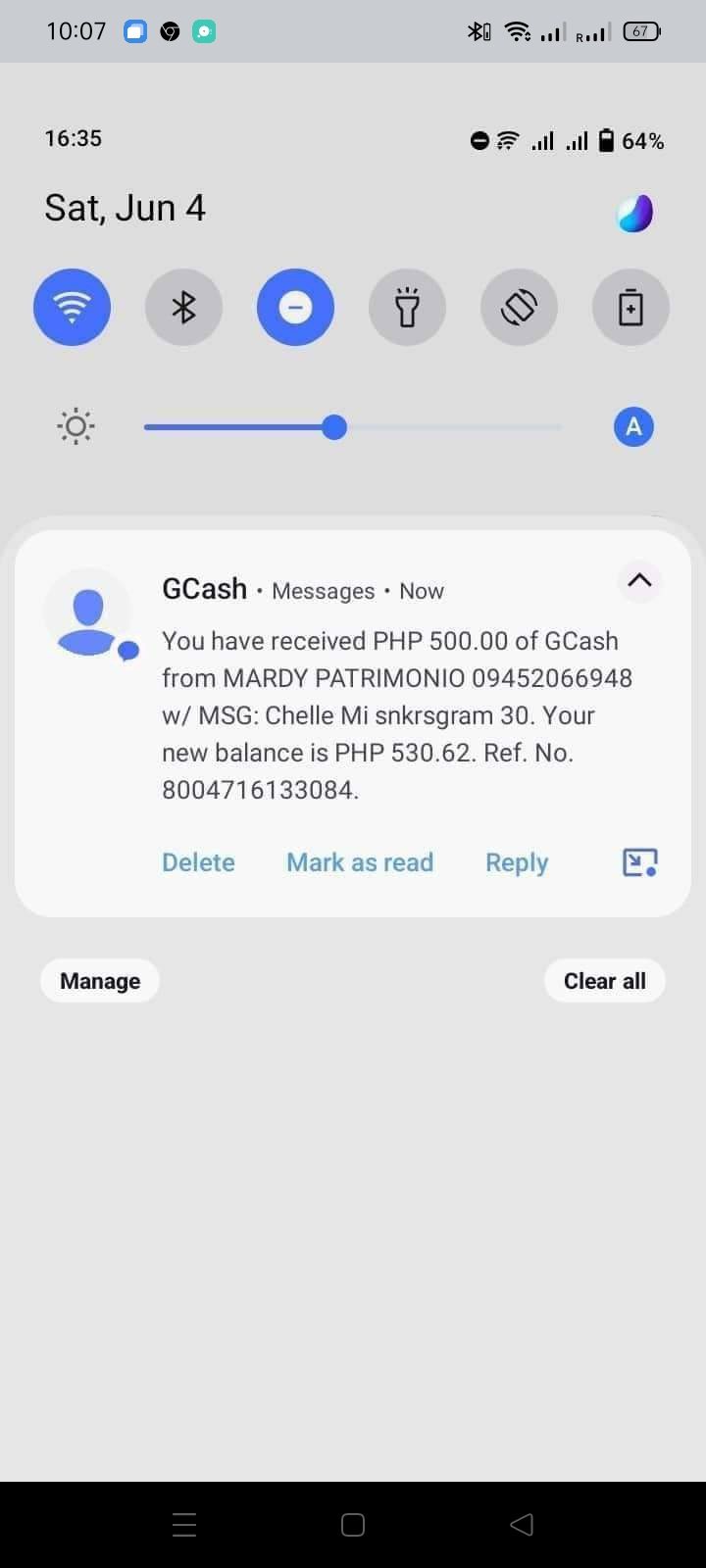Screen dimensions: 706x1568
Task: Toggle the auto-rotate setting
Action: tap(519, 308)
